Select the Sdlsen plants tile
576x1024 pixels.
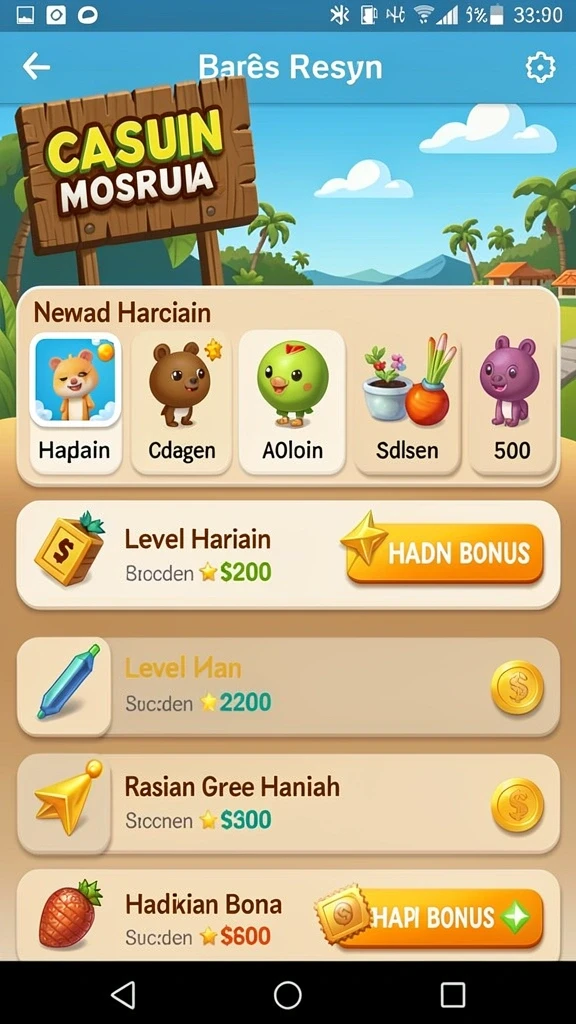coord(407,403)
